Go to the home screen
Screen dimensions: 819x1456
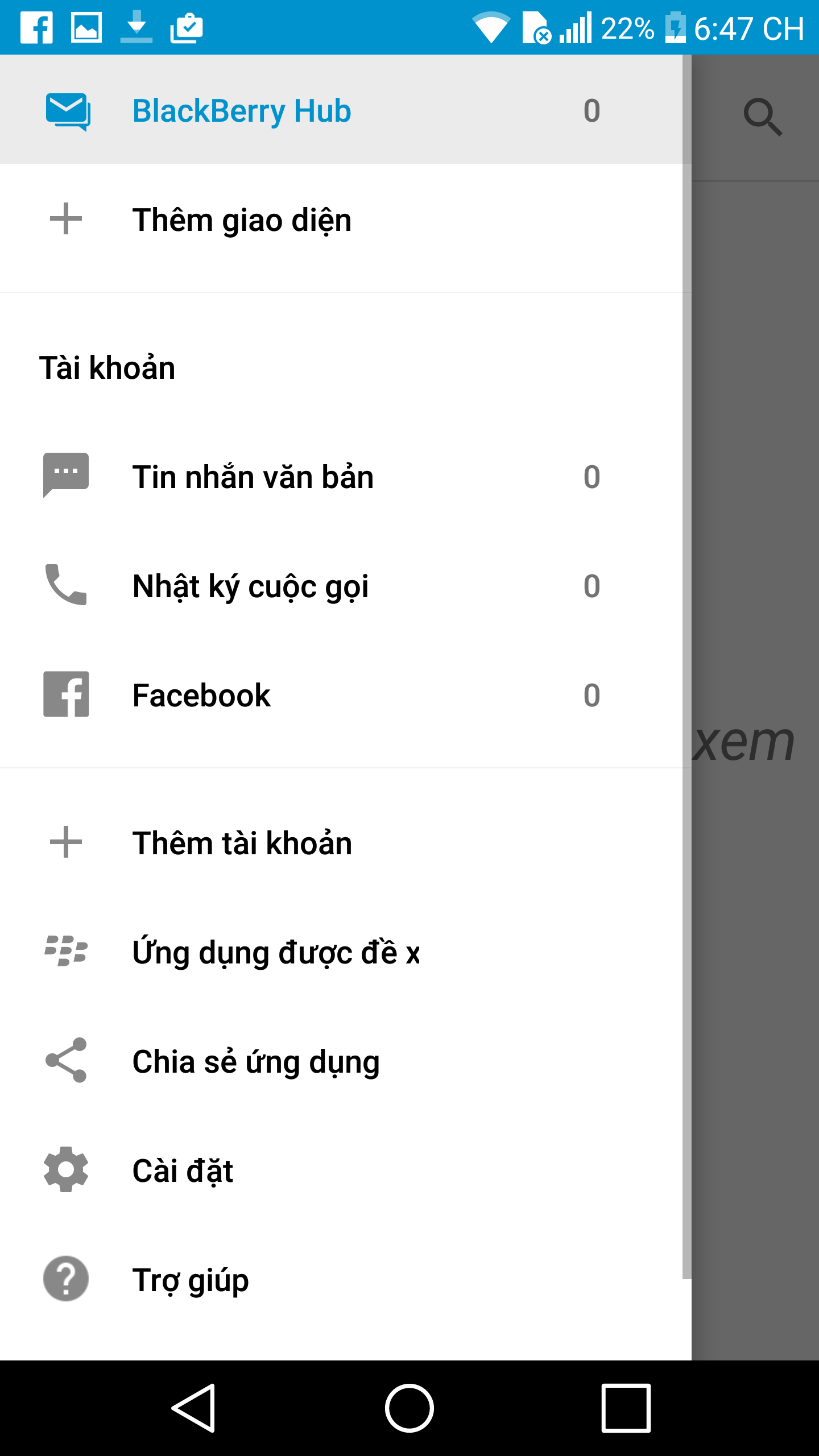click(409, 1408)
